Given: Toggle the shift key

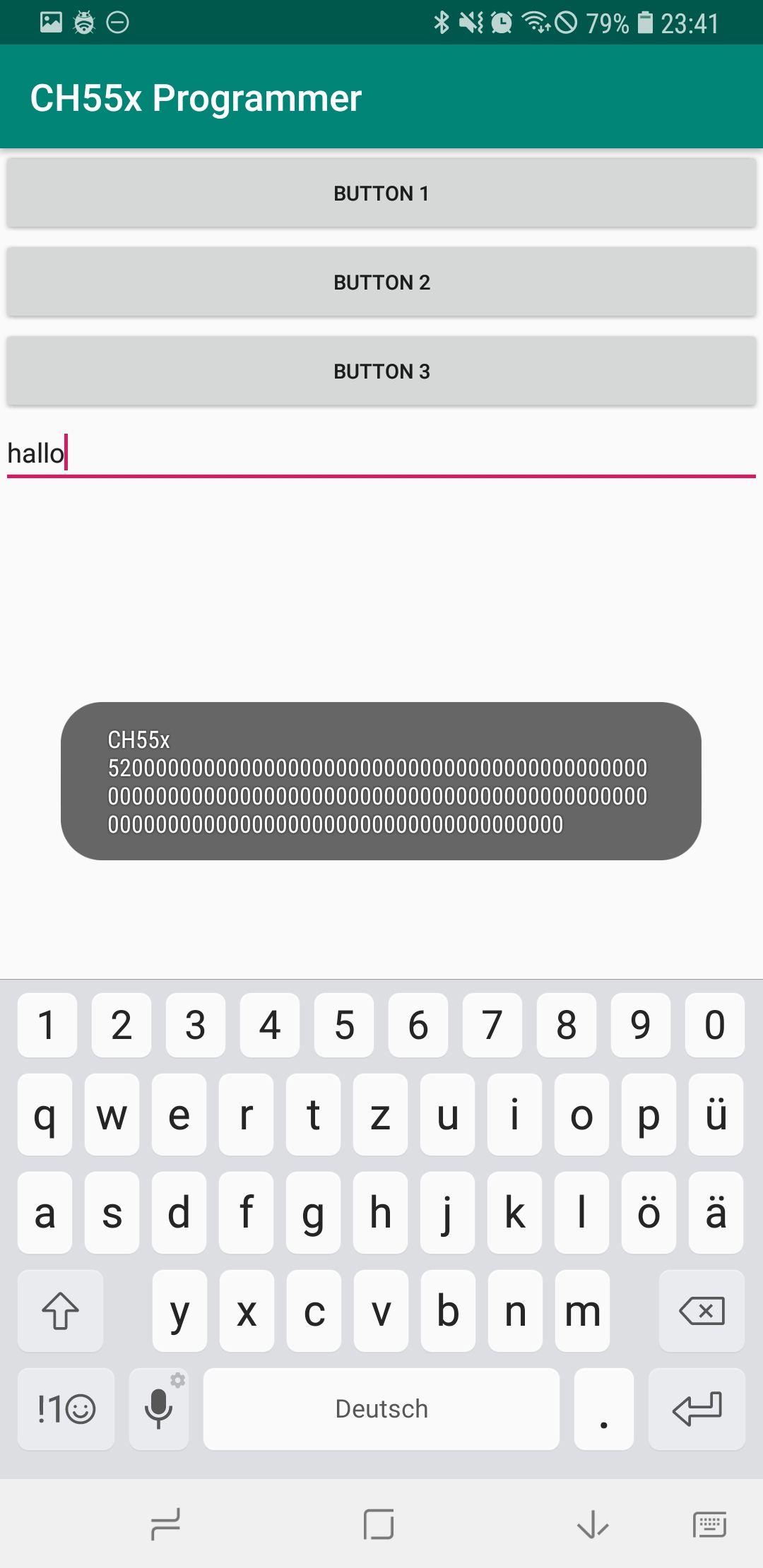Looking at the screenshot, I should pos(61,1311).
